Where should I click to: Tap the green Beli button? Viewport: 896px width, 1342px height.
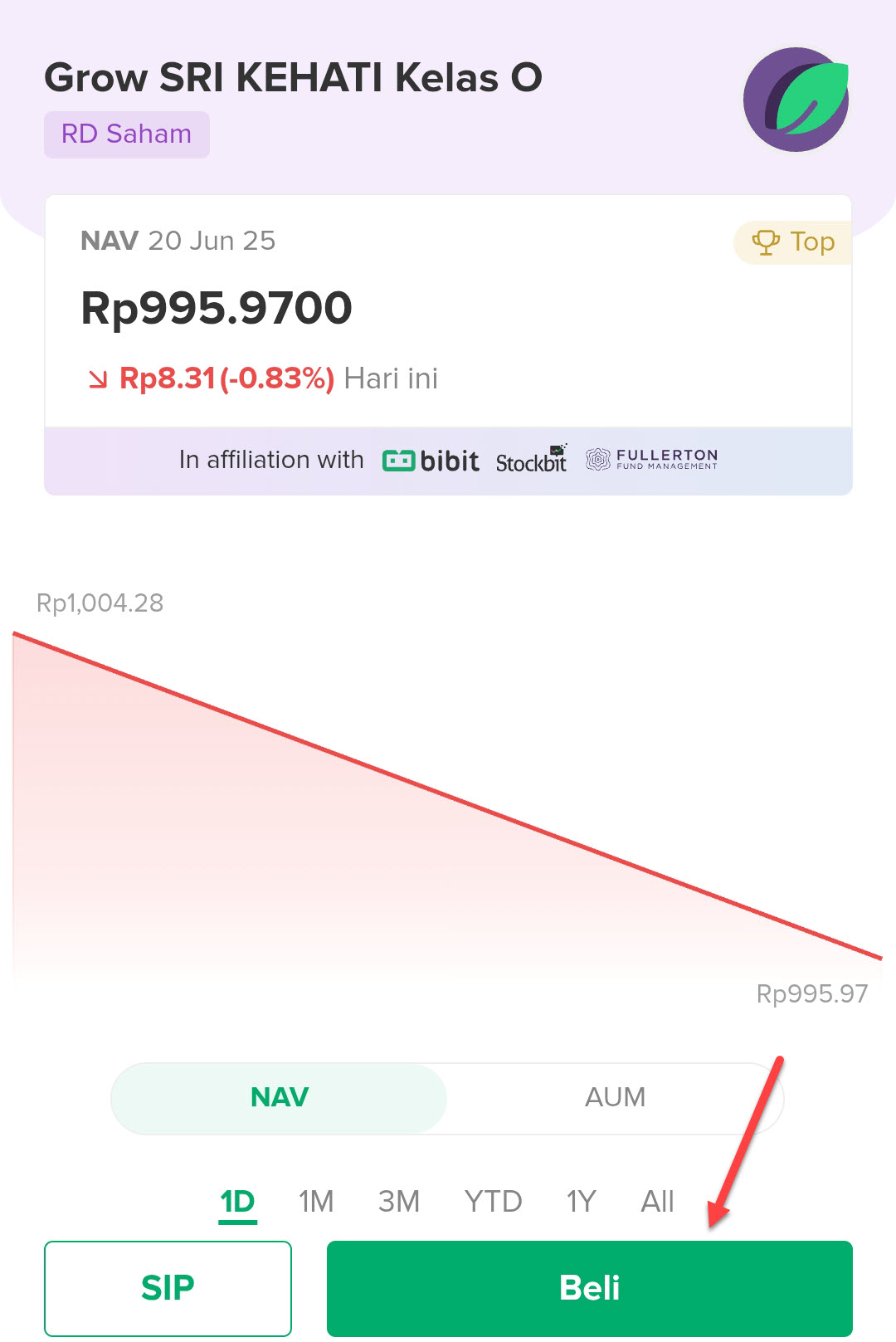(589, 1287)
